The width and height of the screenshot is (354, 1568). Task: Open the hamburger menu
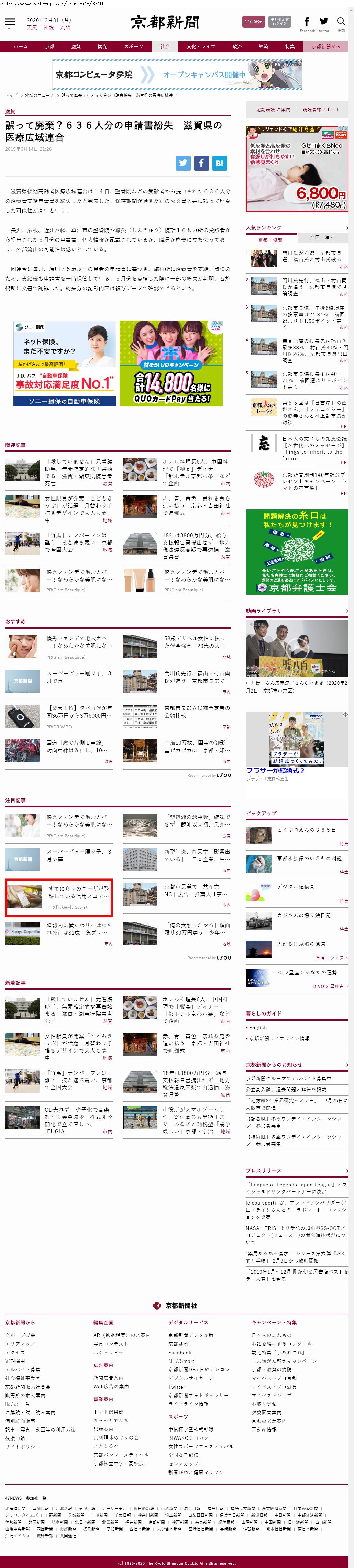pos(10,23)
